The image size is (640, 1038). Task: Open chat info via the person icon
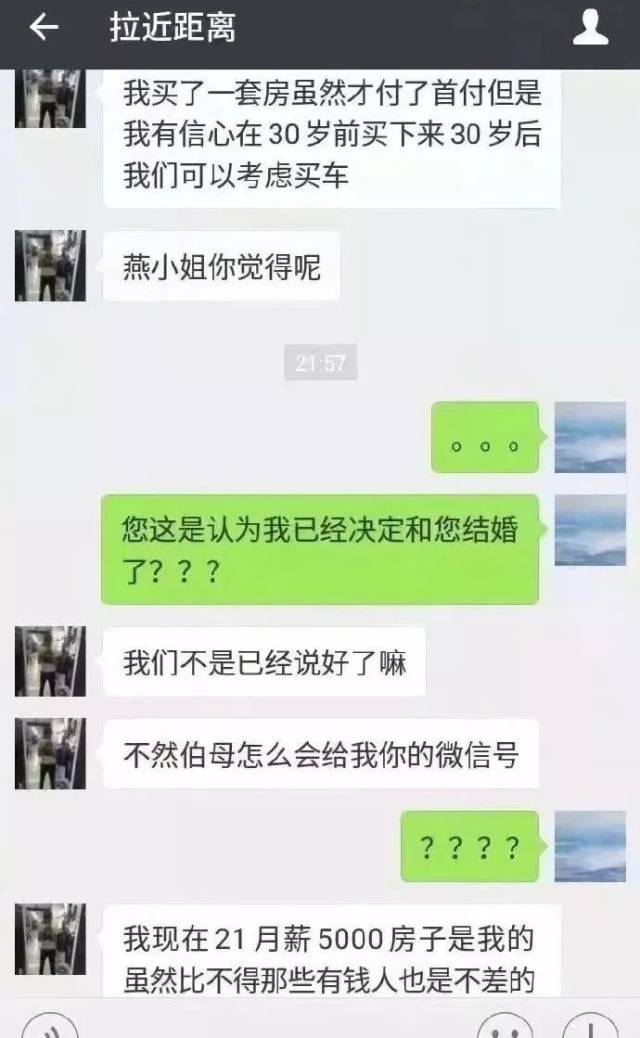pos(590,28)
